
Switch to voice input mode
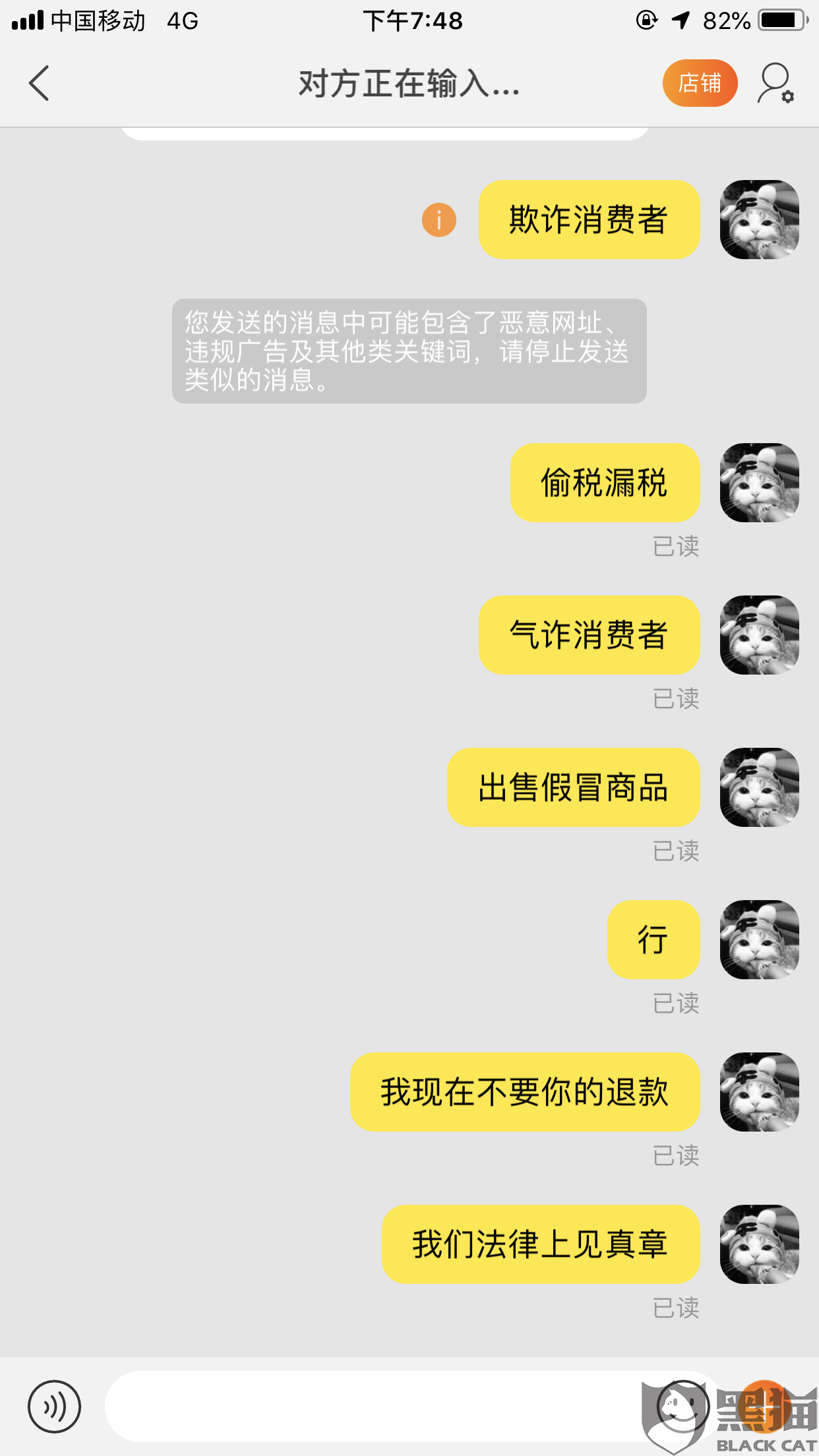tap(54, 1407)
